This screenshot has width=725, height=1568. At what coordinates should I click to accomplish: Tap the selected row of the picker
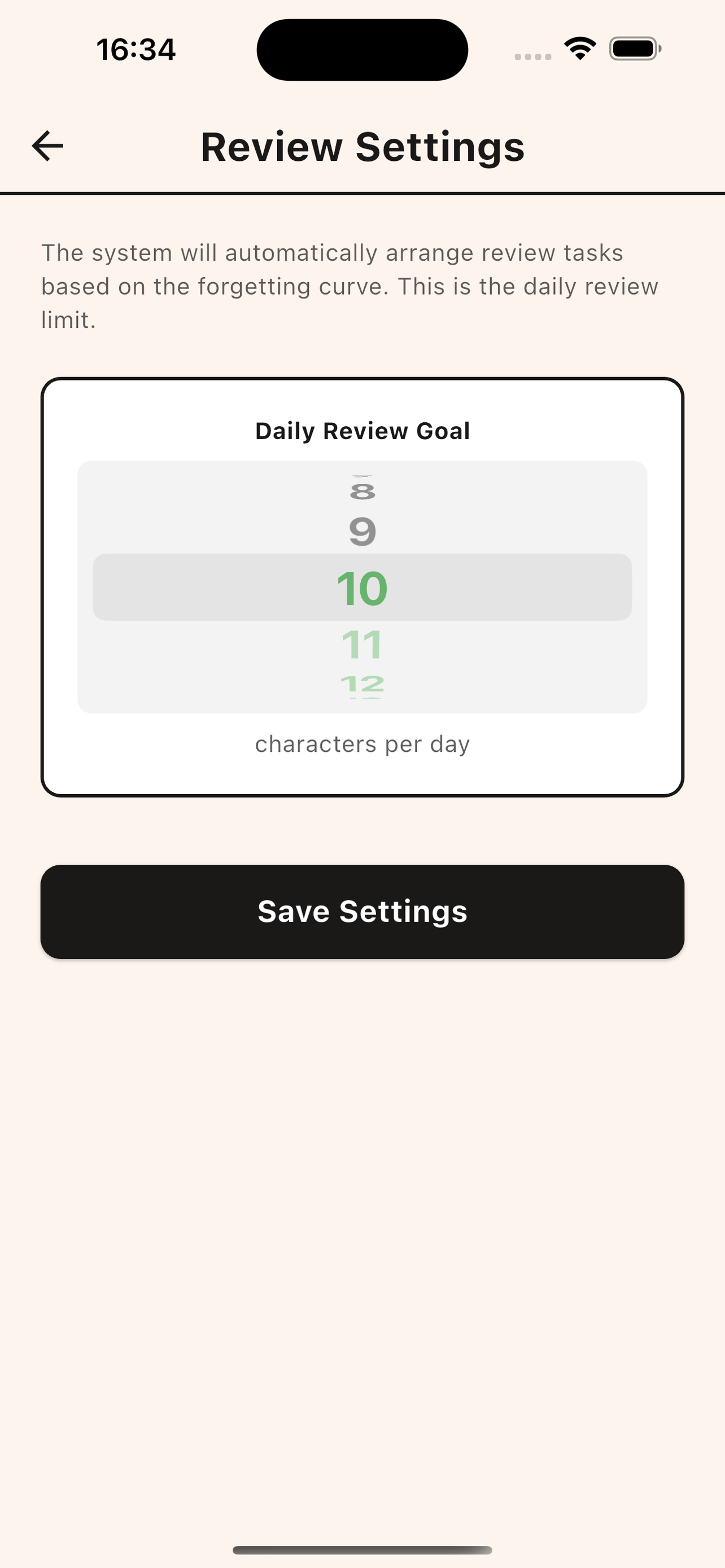tap(362, 587)
